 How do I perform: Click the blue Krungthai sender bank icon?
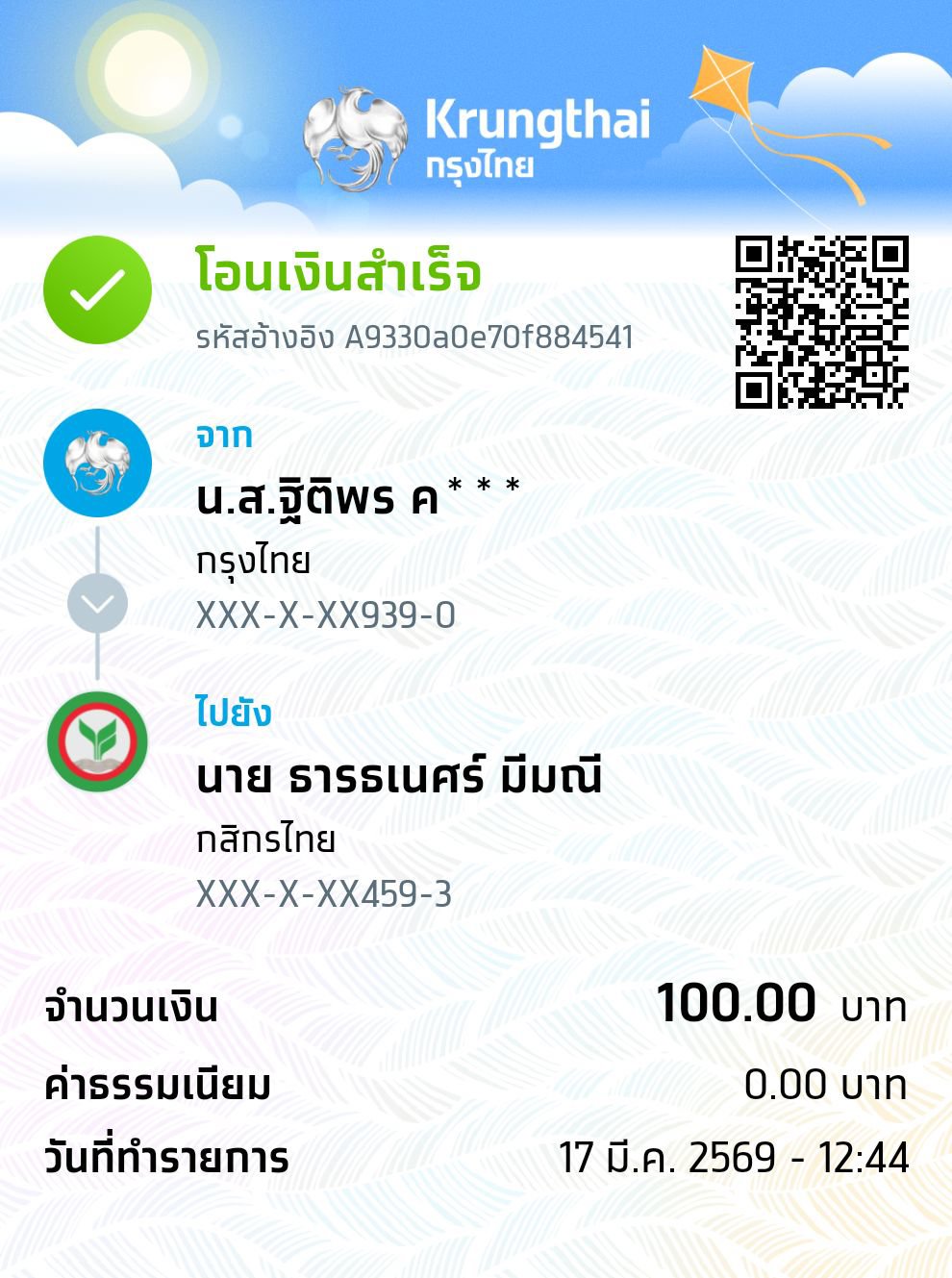(x=97, y=463)
